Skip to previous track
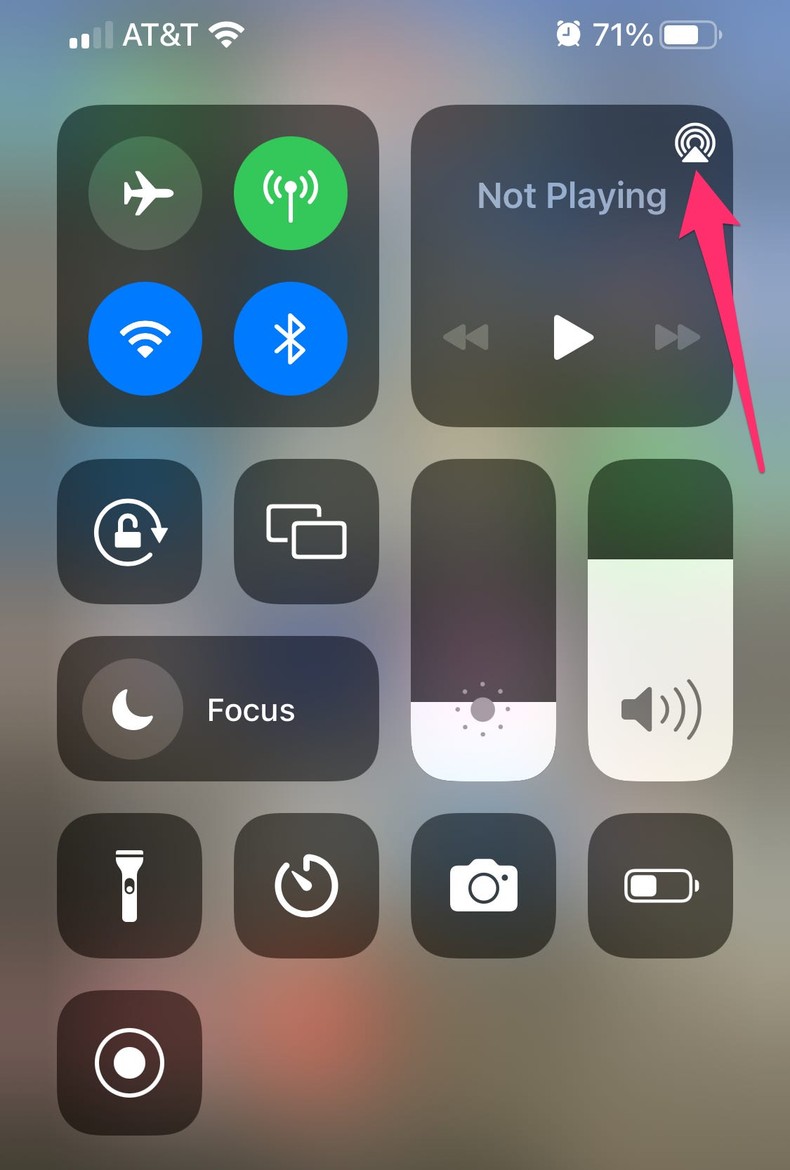The width and height of the screenshot is (790, 1170). [x=465, y=338]
